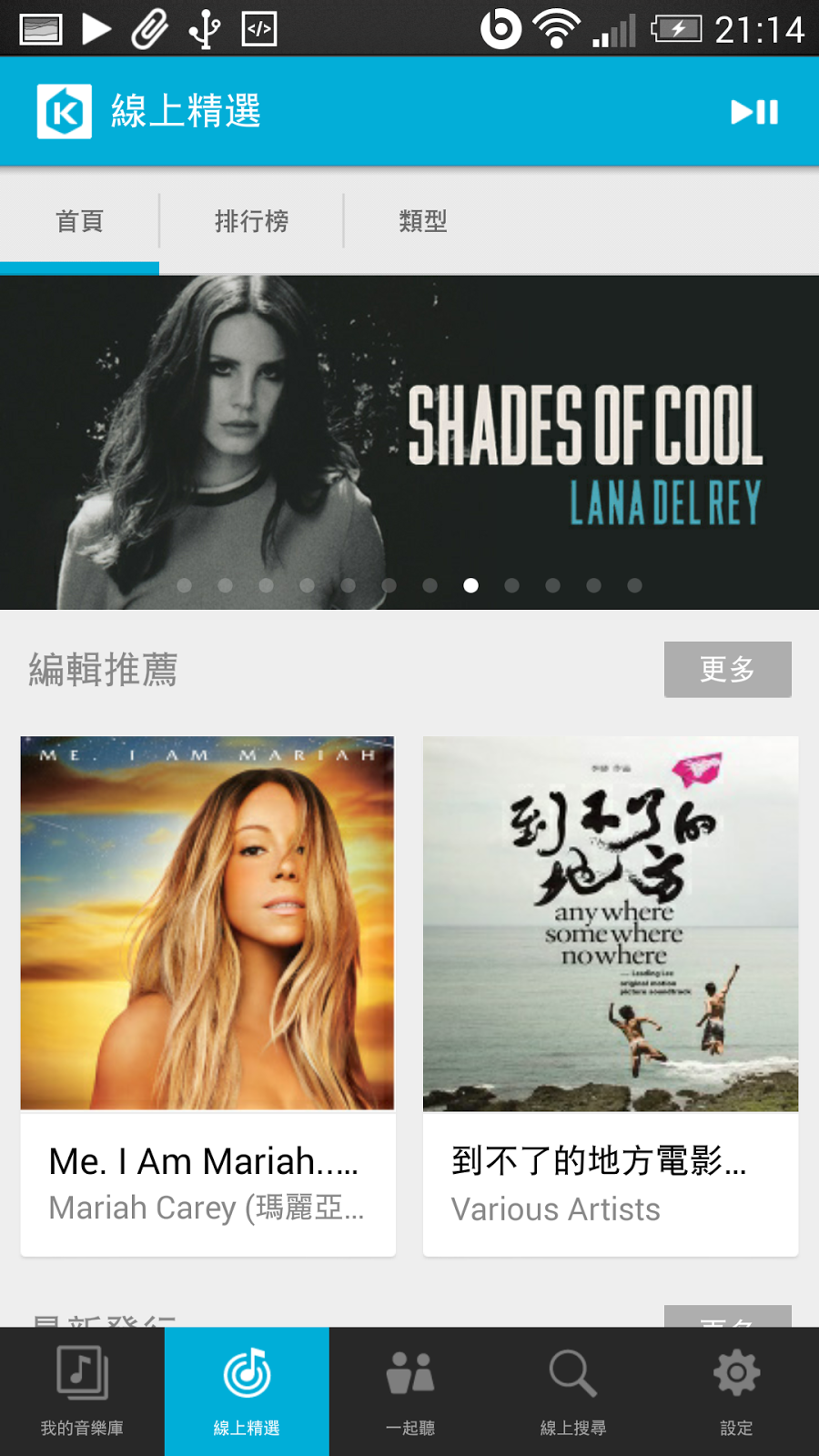Open 線上搜尋 search tab
Viewport: 819px width, 1456px height.
tap(573, 1391)
